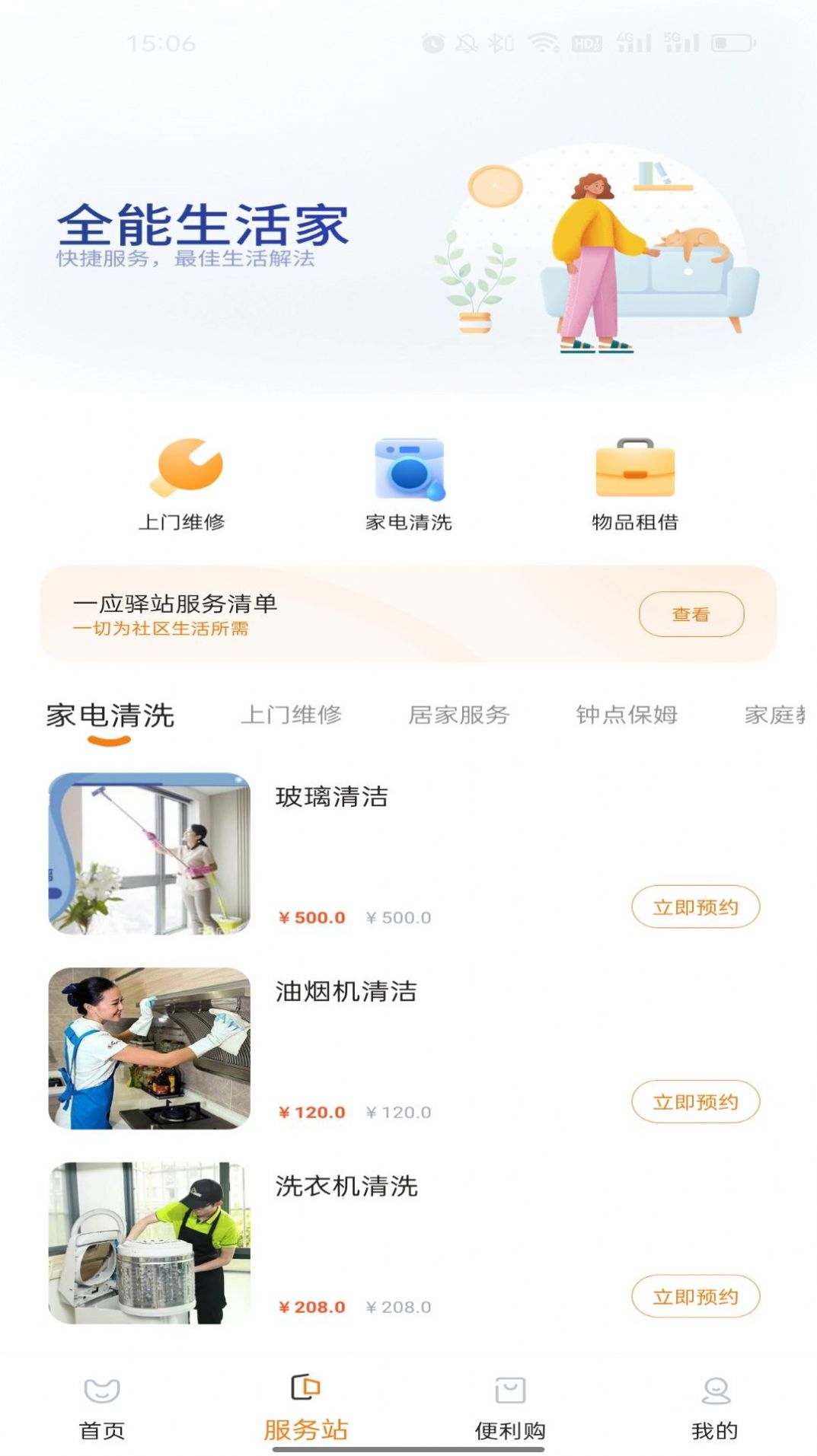Select the 钟点保姆 tab
The height and width of the screenshot is (1456, 817).
click(627, 715)
